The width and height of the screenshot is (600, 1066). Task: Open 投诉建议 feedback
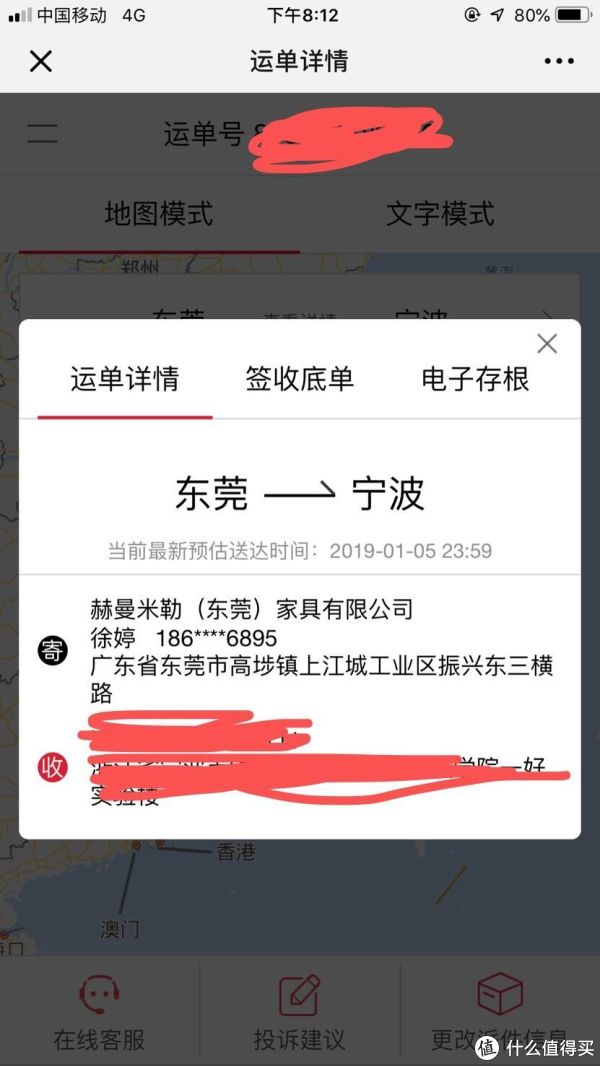[x=299, y=1010]
